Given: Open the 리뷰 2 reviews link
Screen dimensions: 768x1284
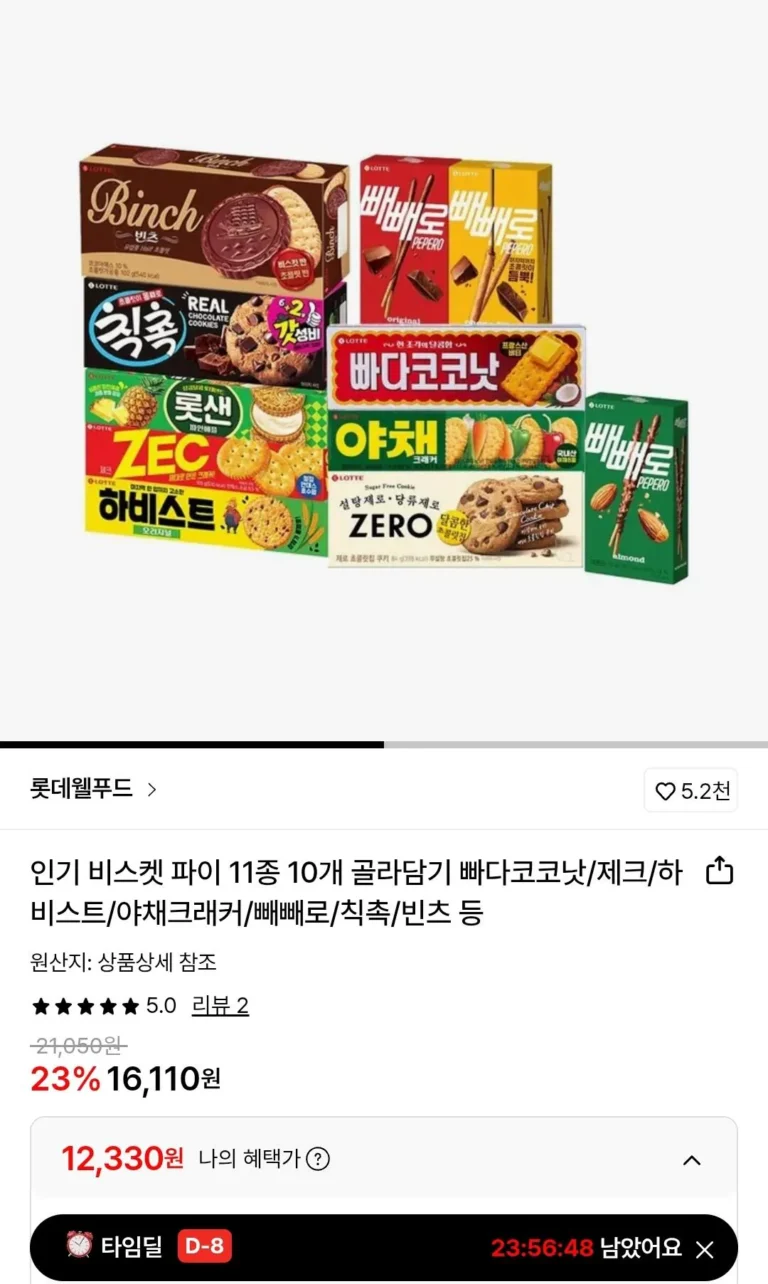Looking at the screenshot, I should click(x=220, y=1006).
